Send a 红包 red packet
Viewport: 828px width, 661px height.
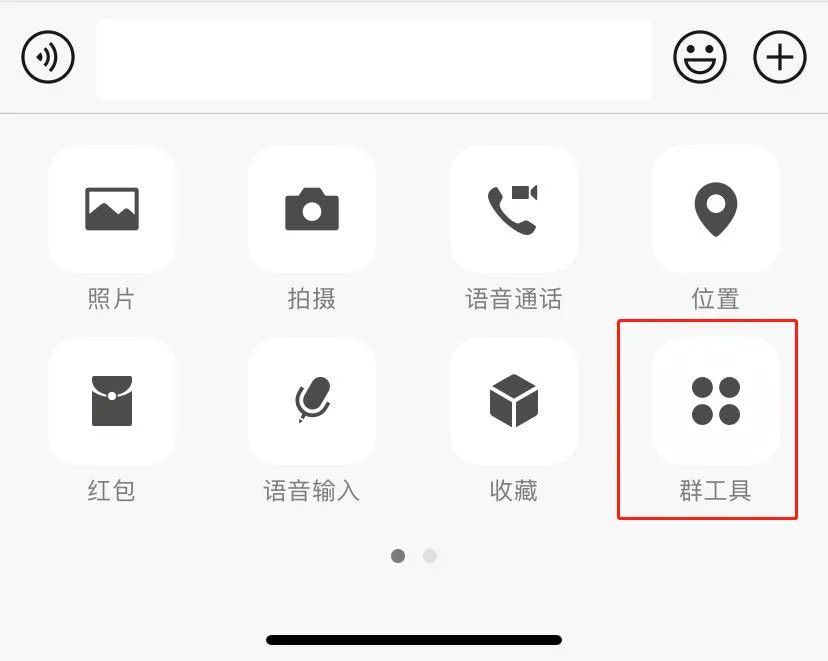point(112,401)
